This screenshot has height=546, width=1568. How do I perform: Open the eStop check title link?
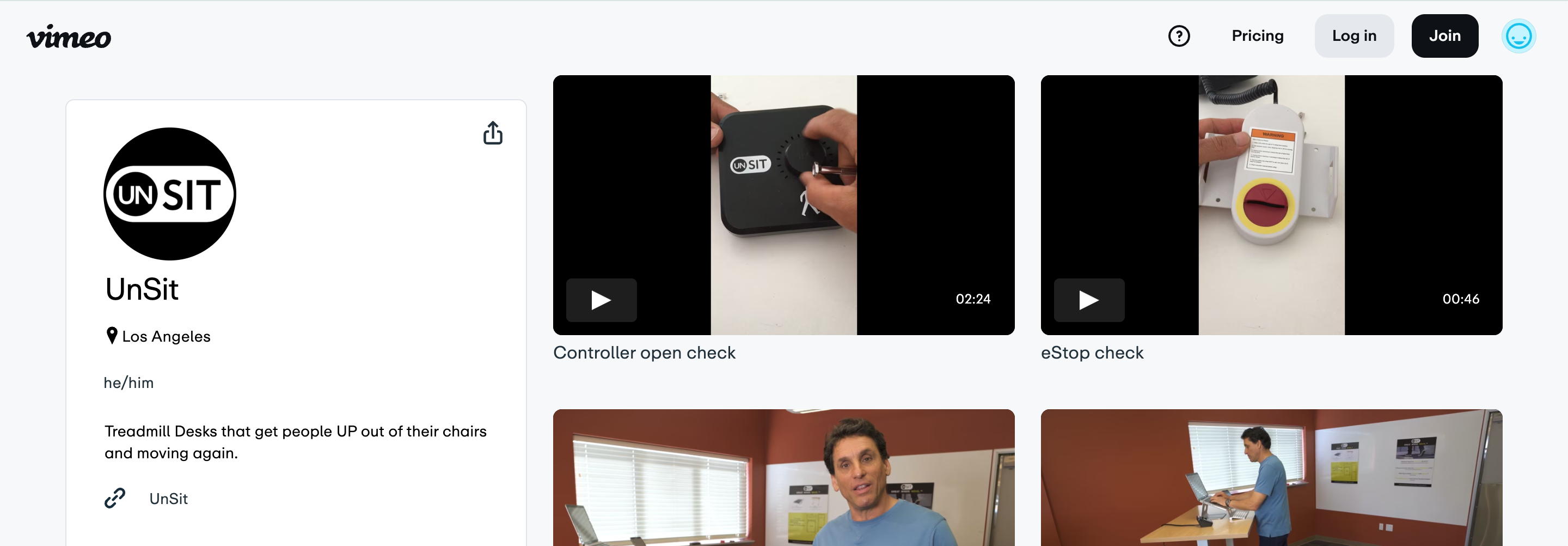[1092, 353]
